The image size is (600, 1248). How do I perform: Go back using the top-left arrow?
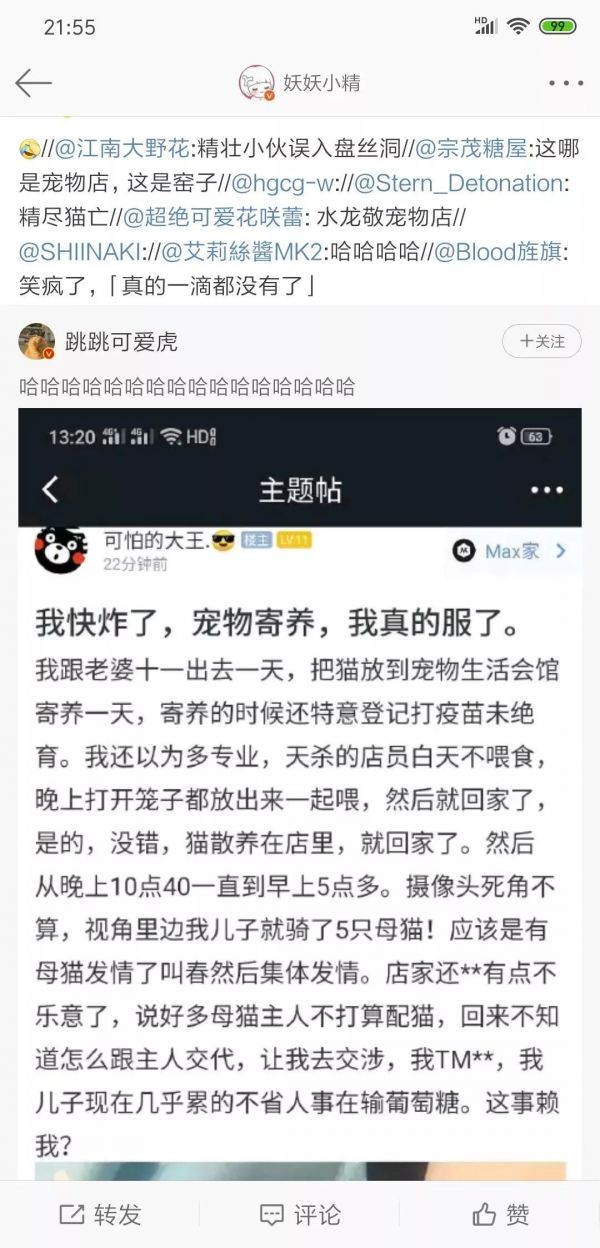point(33,83)
